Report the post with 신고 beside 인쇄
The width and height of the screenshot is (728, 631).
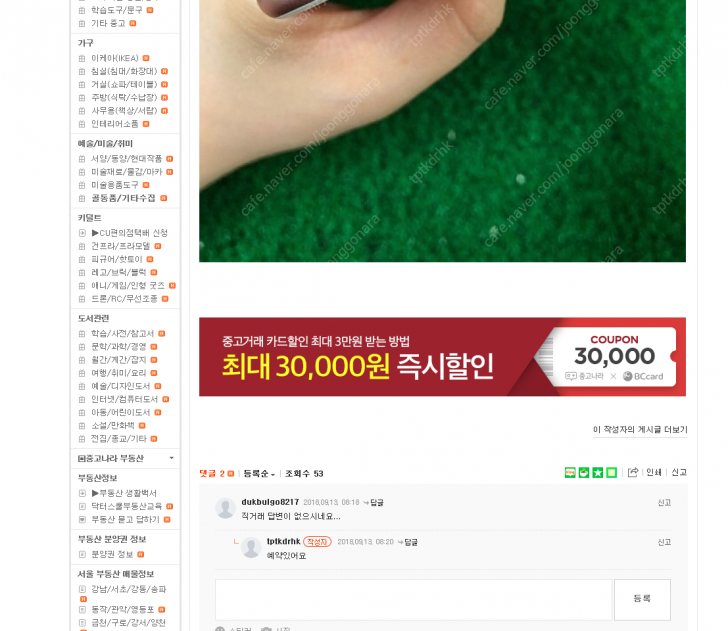point(679,472)
